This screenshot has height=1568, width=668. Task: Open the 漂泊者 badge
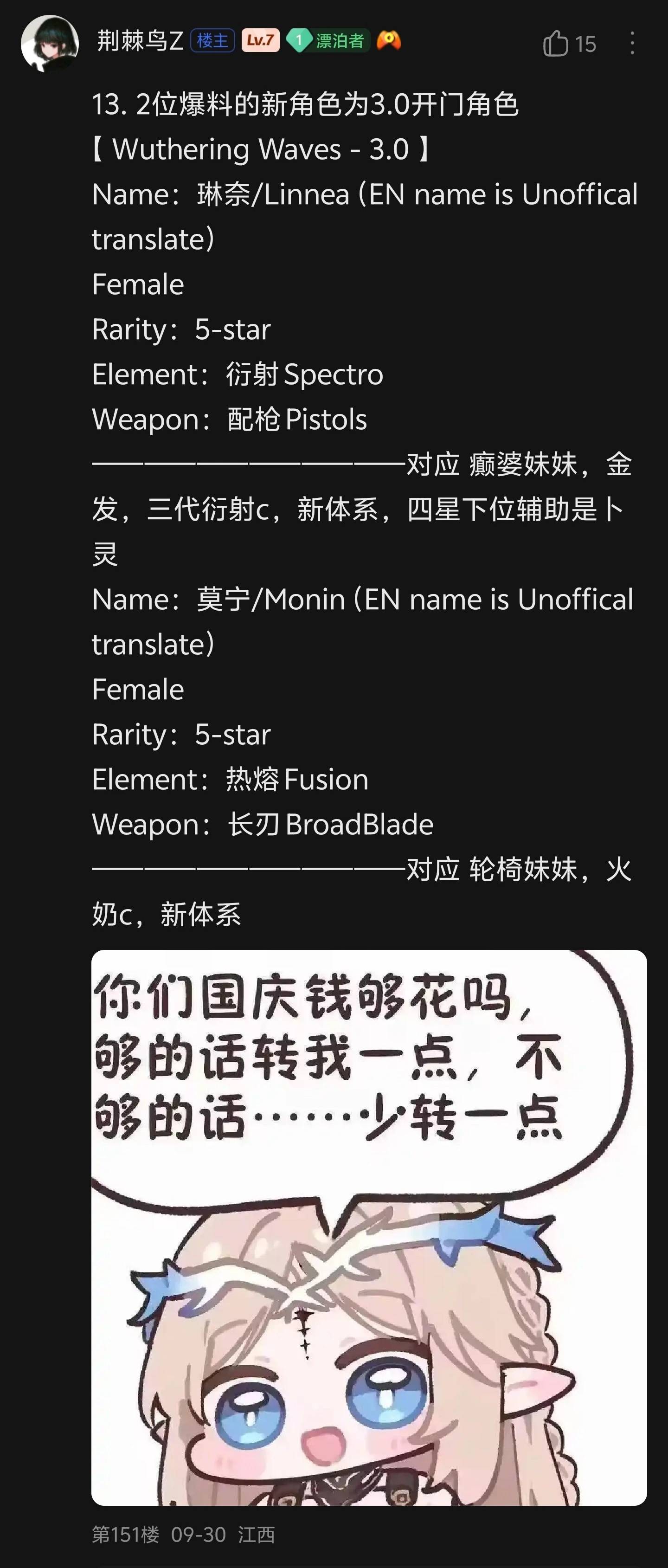click(x=328, y=41)
